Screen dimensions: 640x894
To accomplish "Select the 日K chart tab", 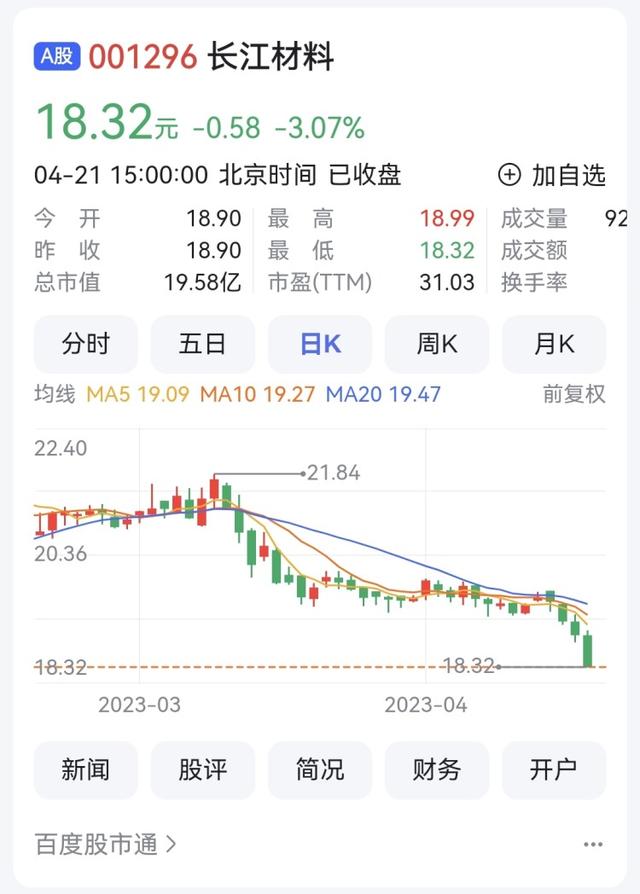I will tap(320, 344).
